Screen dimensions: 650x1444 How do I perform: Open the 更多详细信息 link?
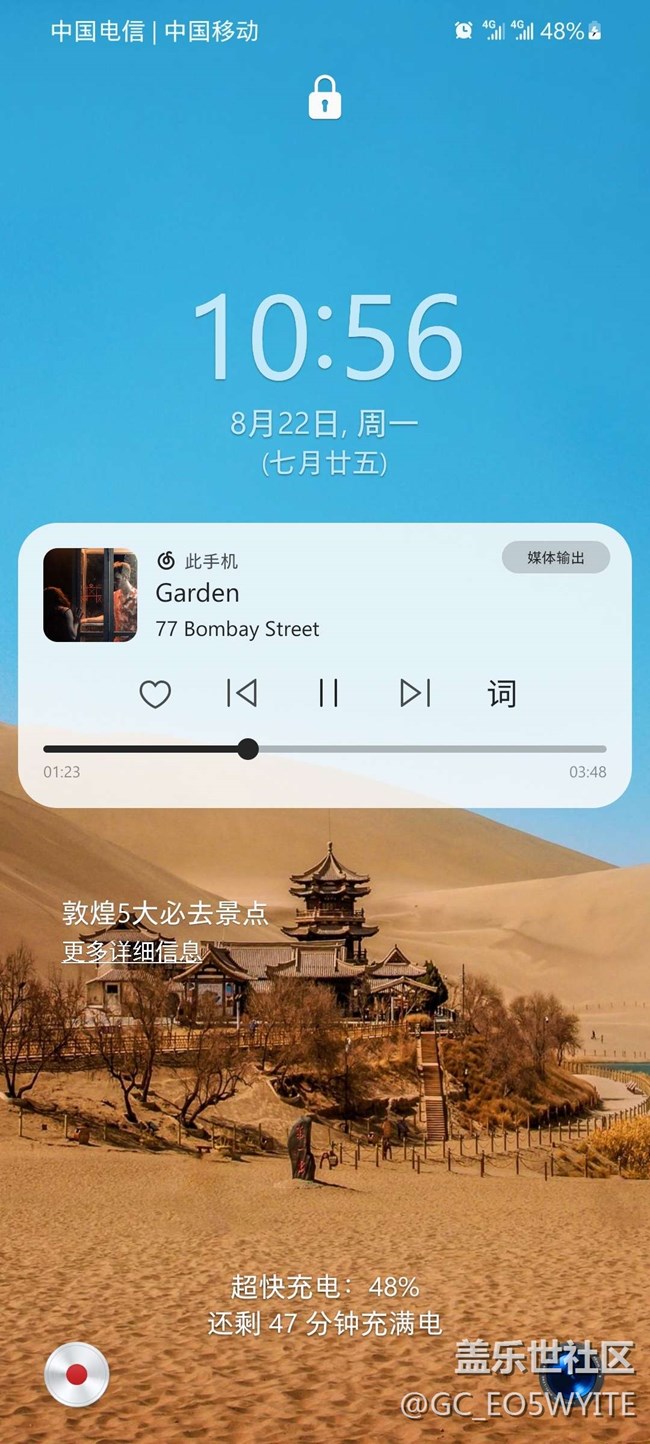coord(132,951)
